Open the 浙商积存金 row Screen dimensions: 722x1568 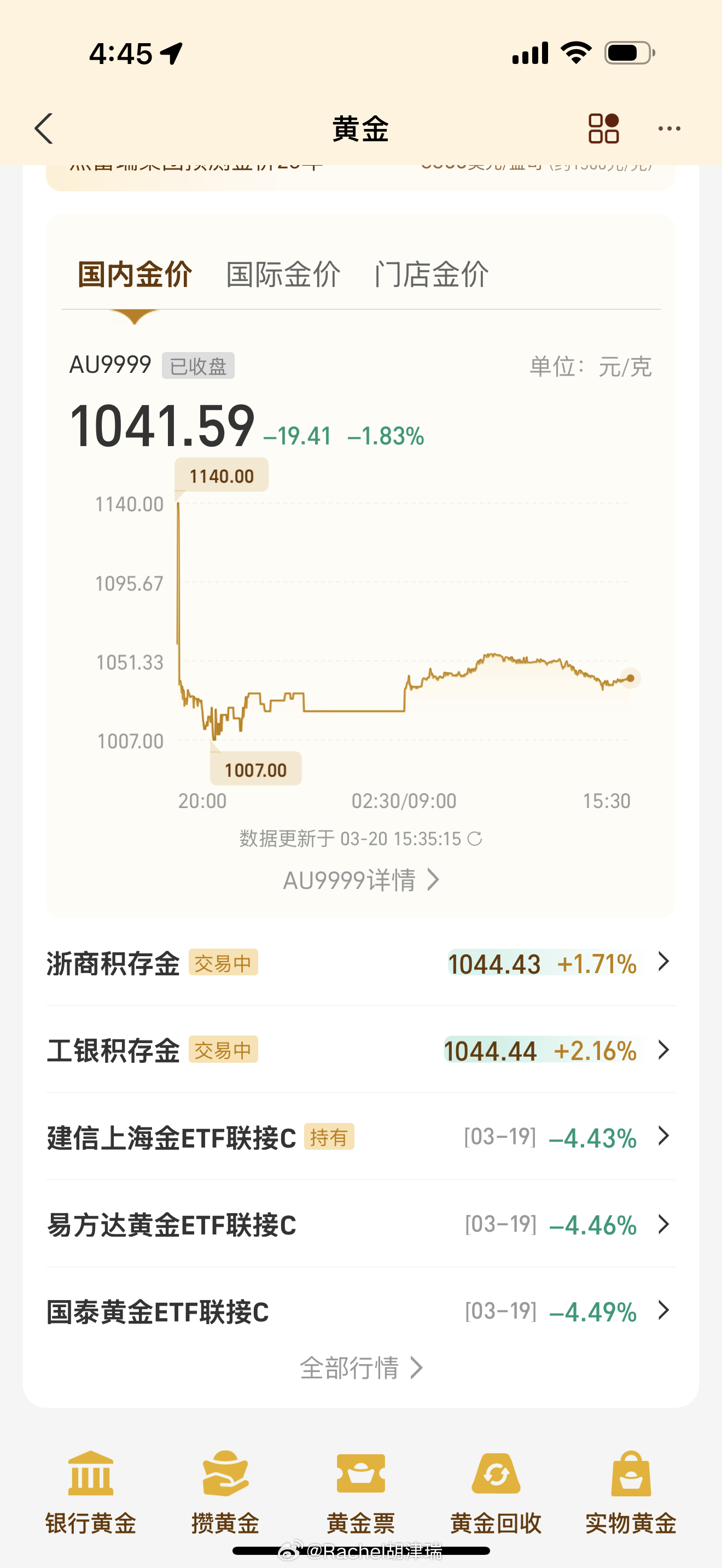tap(360, 963)
